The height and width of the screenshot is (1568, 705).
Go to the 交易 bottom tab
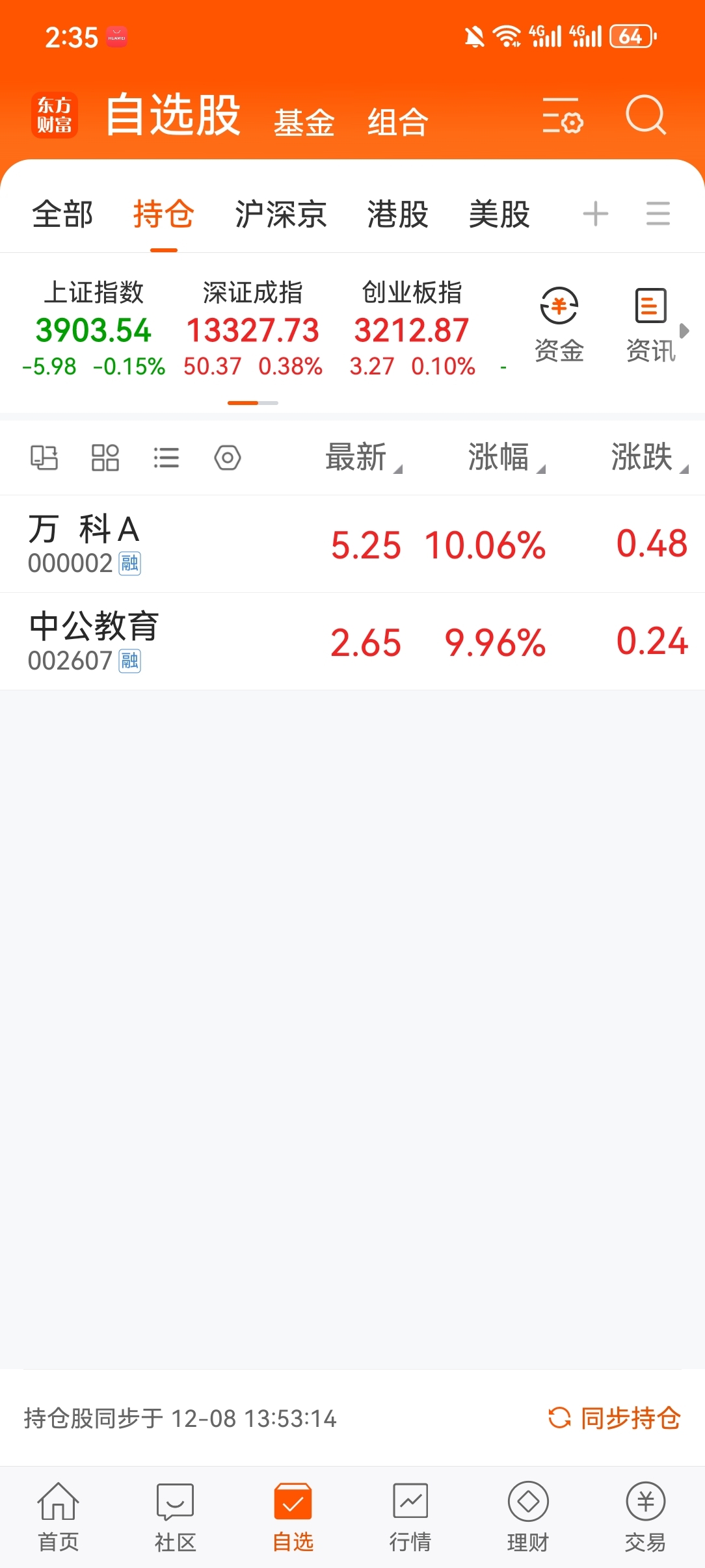point(645,1517)
